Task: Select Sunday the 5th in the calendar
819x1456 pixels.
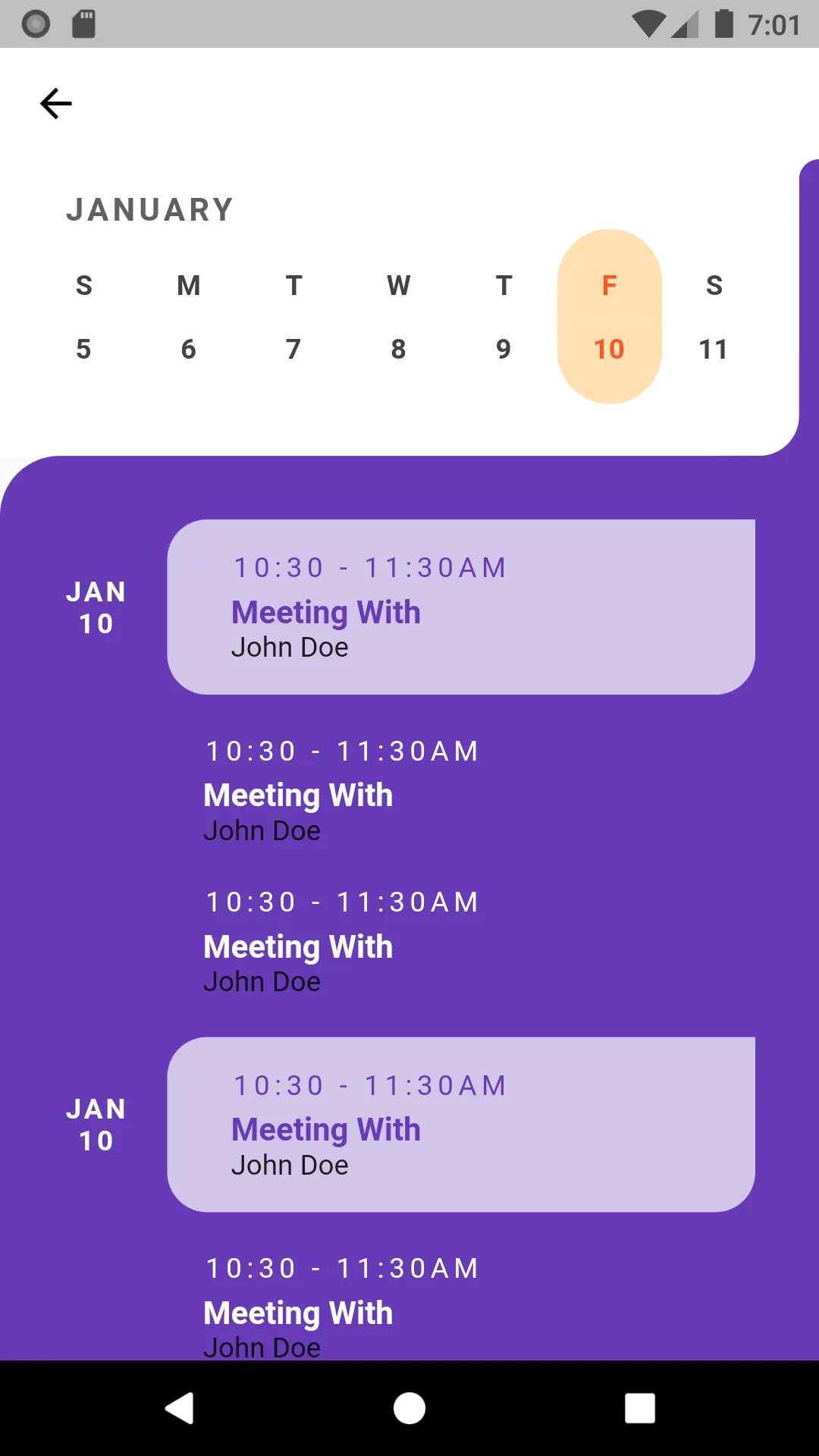Action: [x=83, y=317]
